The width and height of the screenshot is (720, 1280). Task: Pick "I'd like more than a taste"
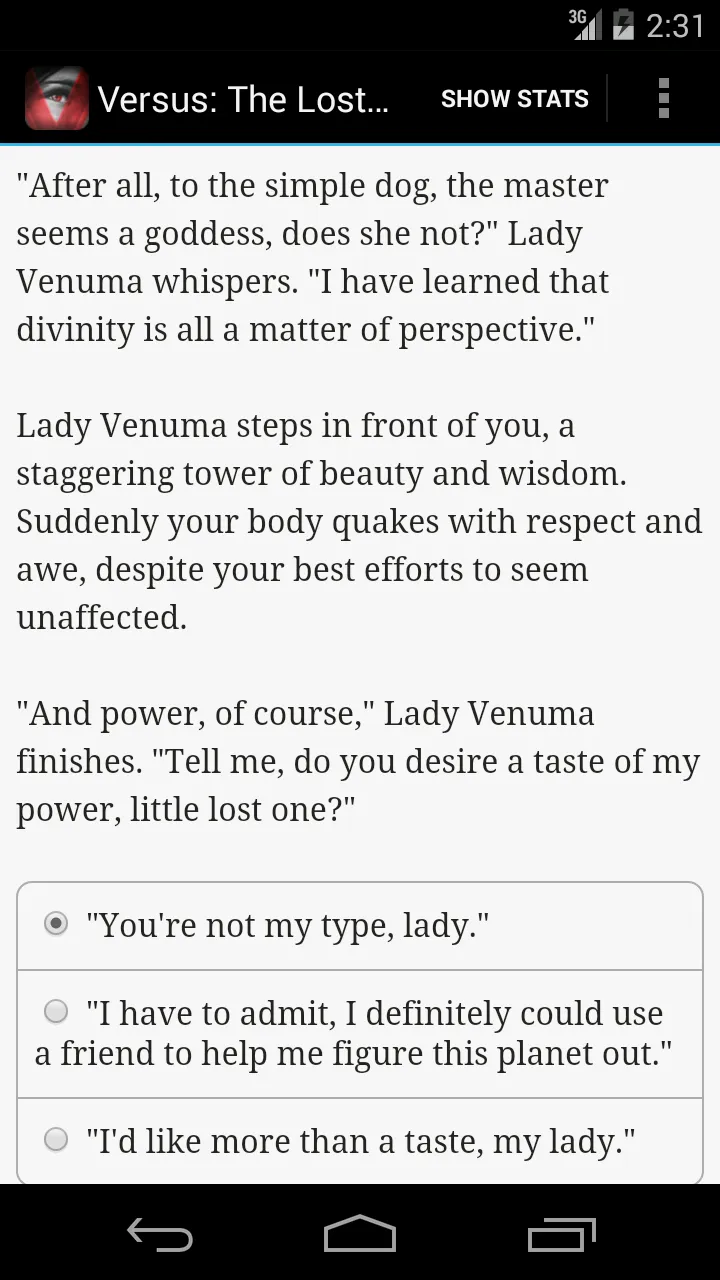(x=360, y=1141)
